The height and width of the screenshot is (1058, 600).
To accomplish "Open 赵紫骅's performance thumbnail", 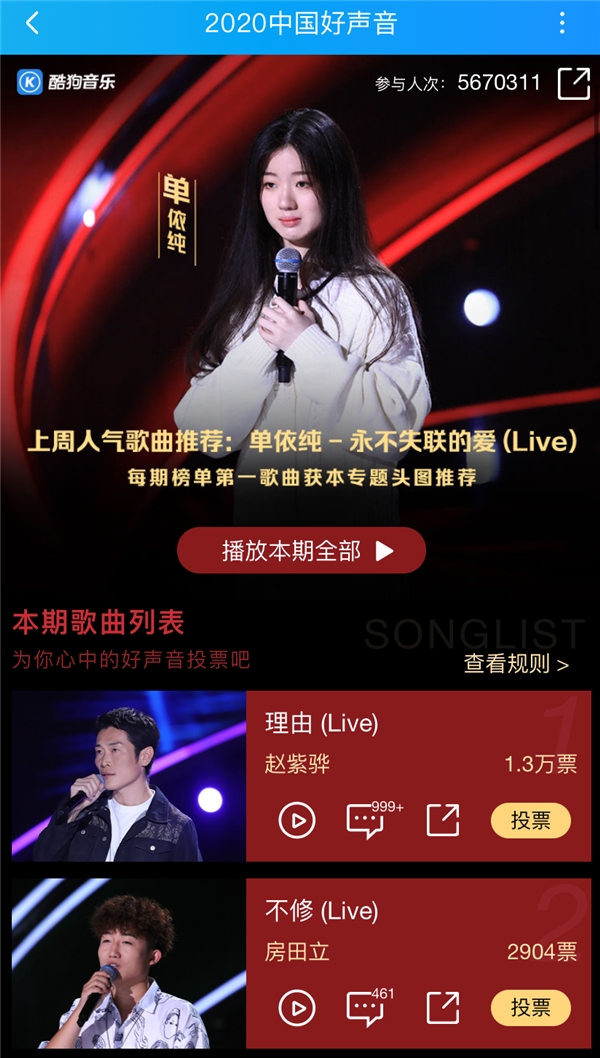I will point(129,776).
